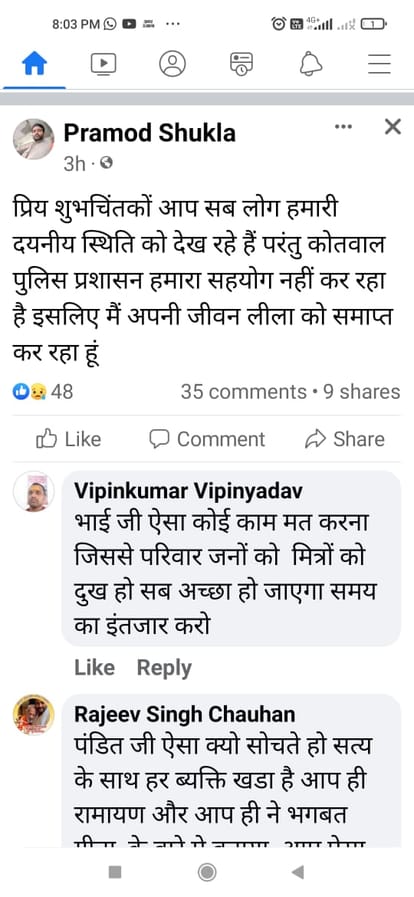This screenshot has width=414, height=897.
Task: Open Pramod Shukla's profile picture
Action: (34, 140)
